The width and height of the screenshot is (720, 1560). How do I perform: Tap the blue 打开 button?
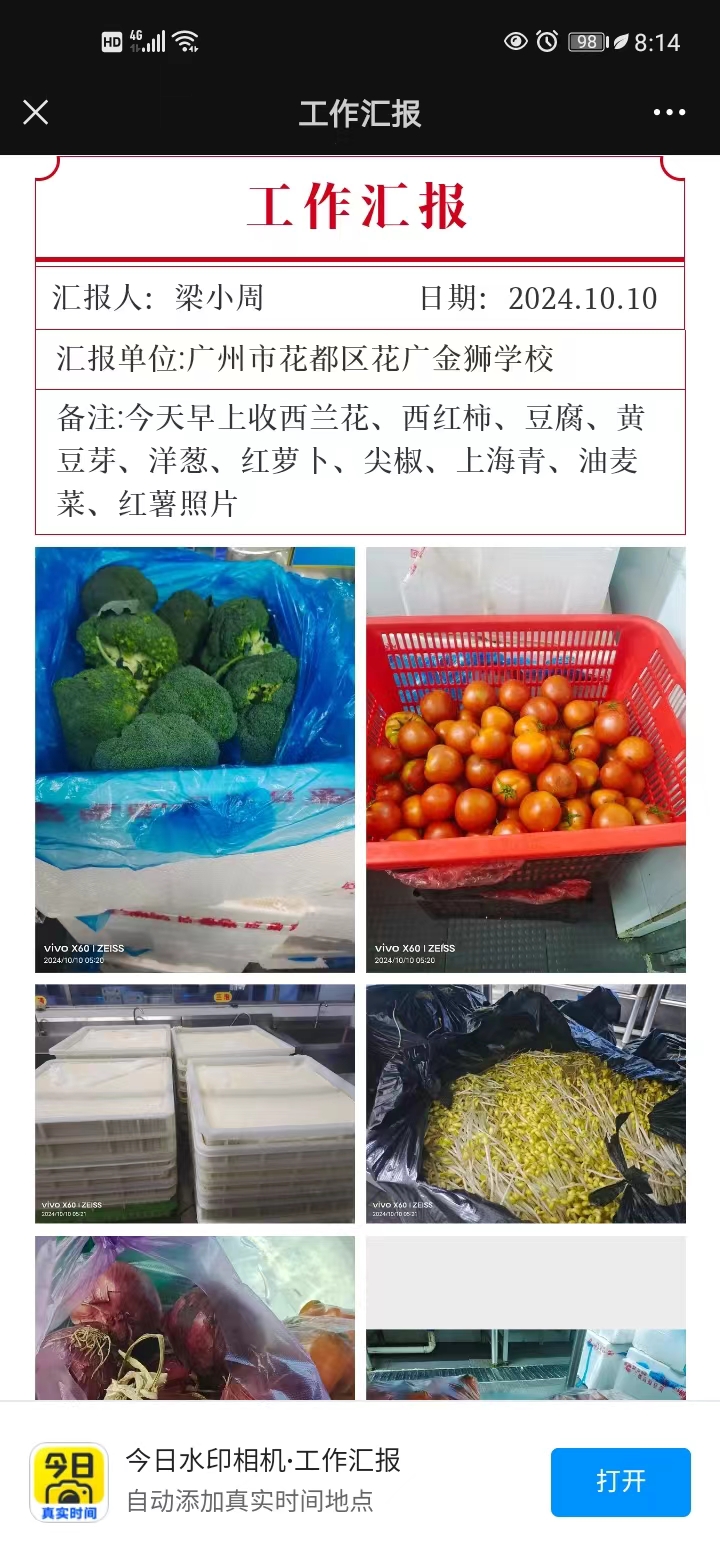coord(620,1481)
